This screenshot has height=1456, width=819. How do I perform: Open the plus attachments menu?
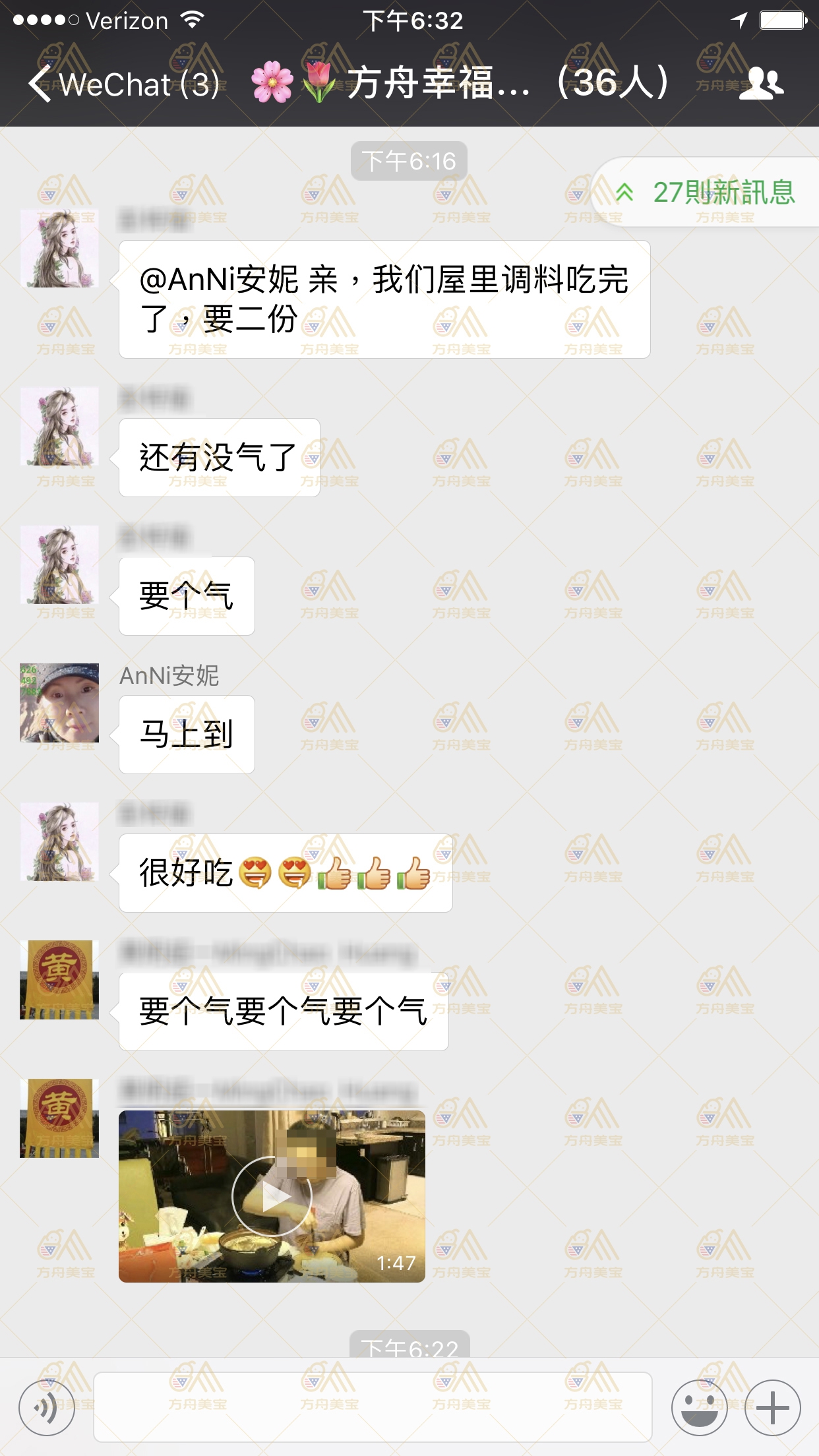(x=772, y=1407)
